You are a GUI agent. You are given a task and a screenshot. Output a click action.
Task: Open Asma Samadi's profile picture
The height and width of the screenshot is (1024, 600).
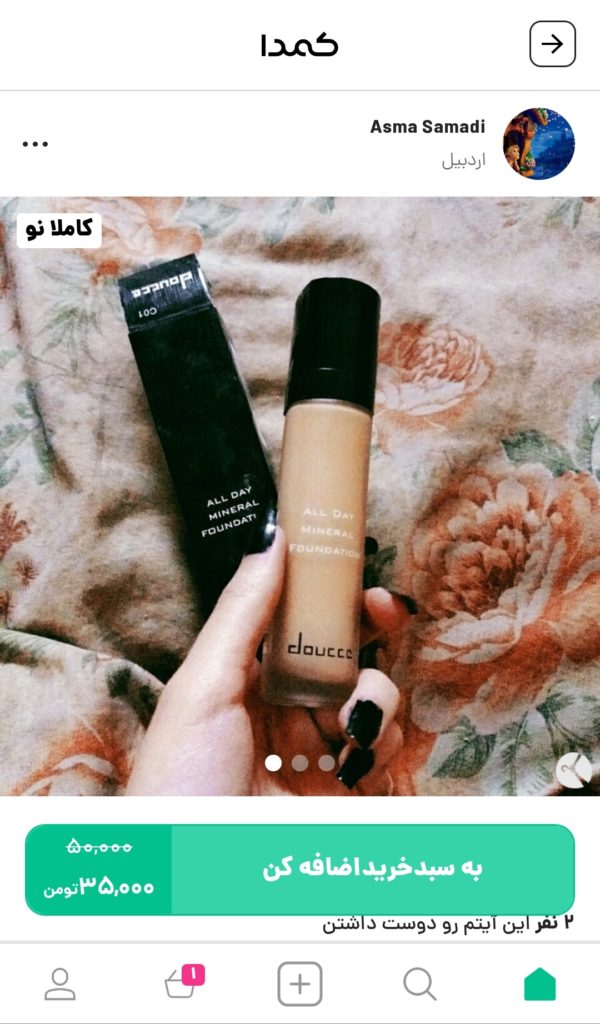click(x=538, y=144)
